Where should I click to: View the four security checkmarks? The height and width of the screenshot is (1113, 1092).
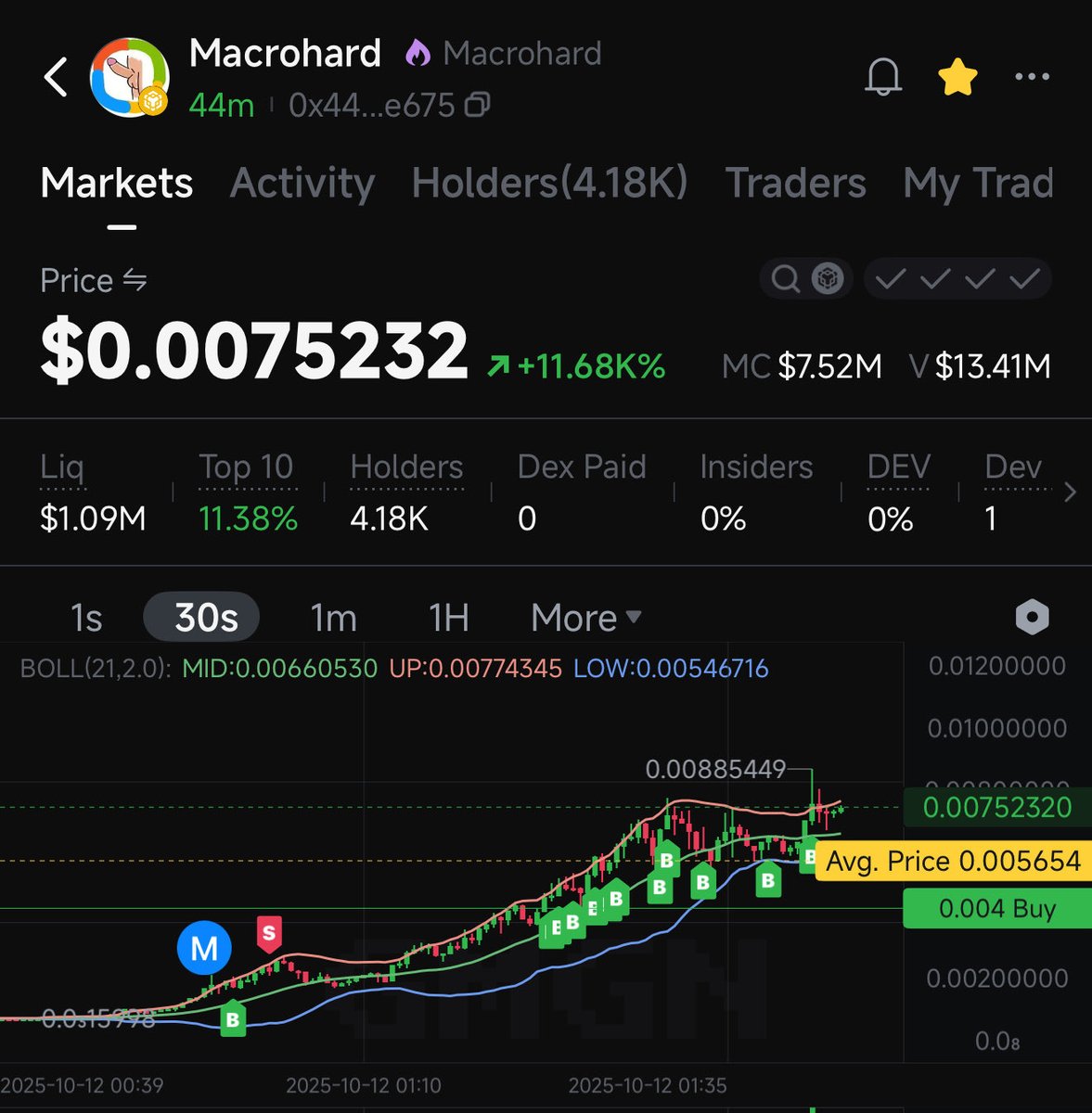pos(957,278)
